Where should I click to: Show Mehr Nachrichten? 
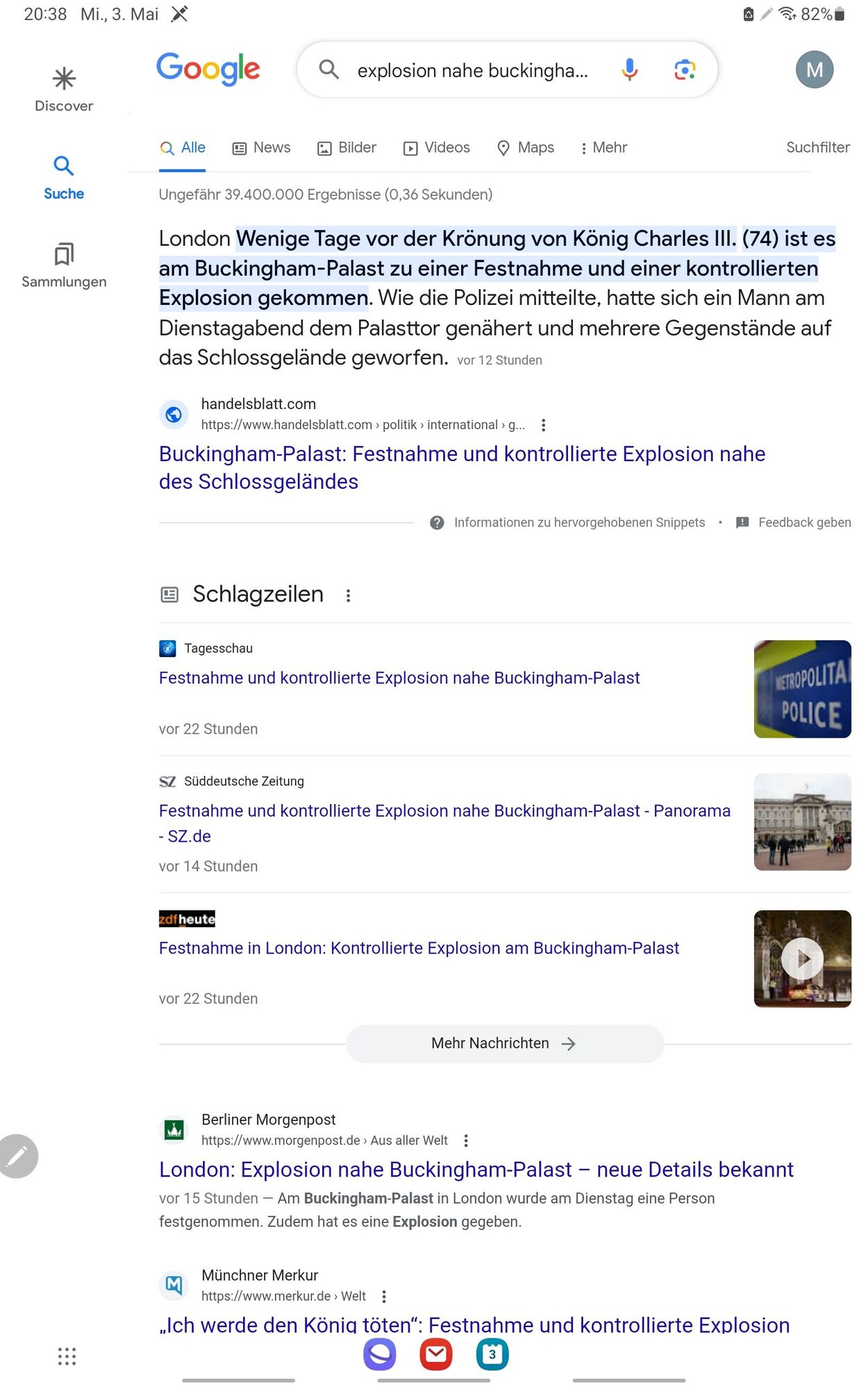[x=505, y=1044]
